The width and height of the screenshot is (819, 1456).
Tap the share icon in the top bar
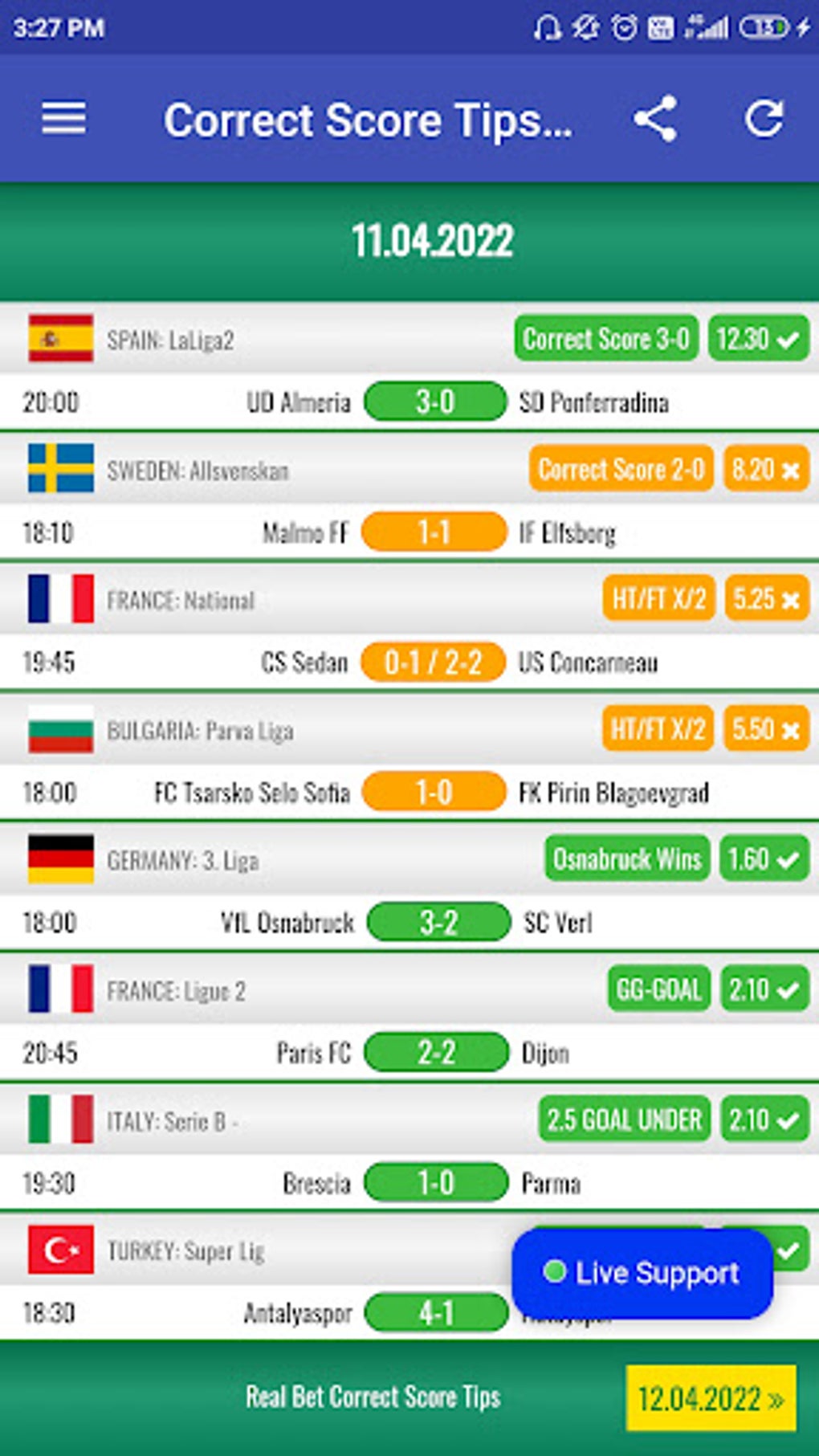[x=656, y=119]
